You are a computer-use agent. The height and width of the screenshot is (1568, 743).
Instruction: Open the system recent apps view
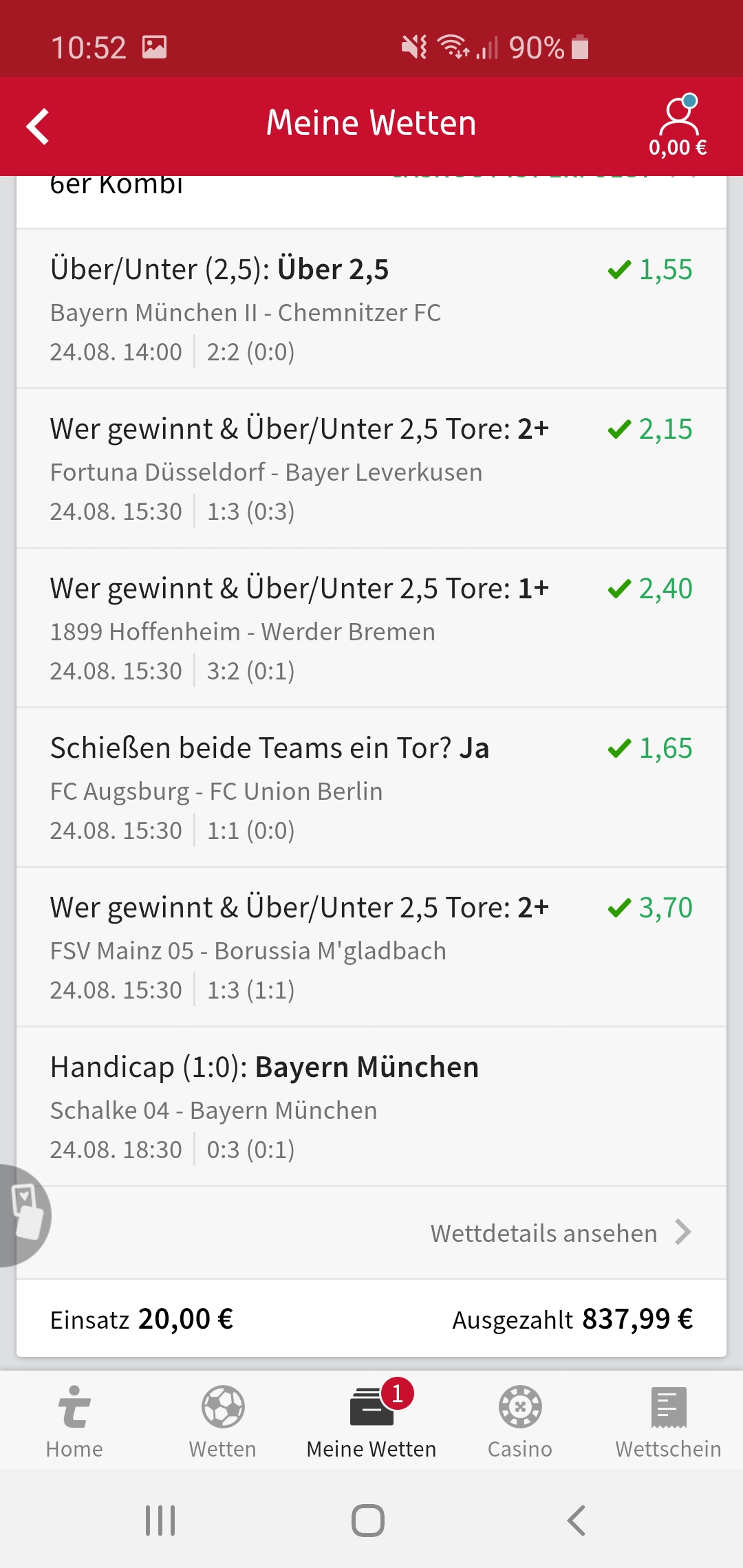(x=160, y=1521)
